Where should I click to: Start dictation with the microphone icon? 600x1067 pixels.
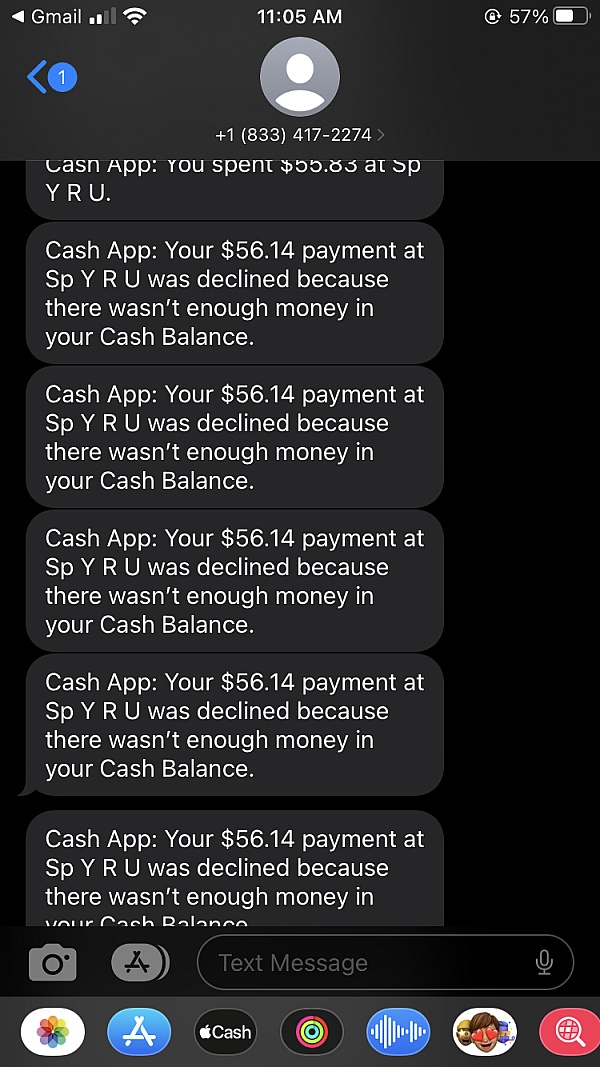pyautogui.click(x=544, y=963)
